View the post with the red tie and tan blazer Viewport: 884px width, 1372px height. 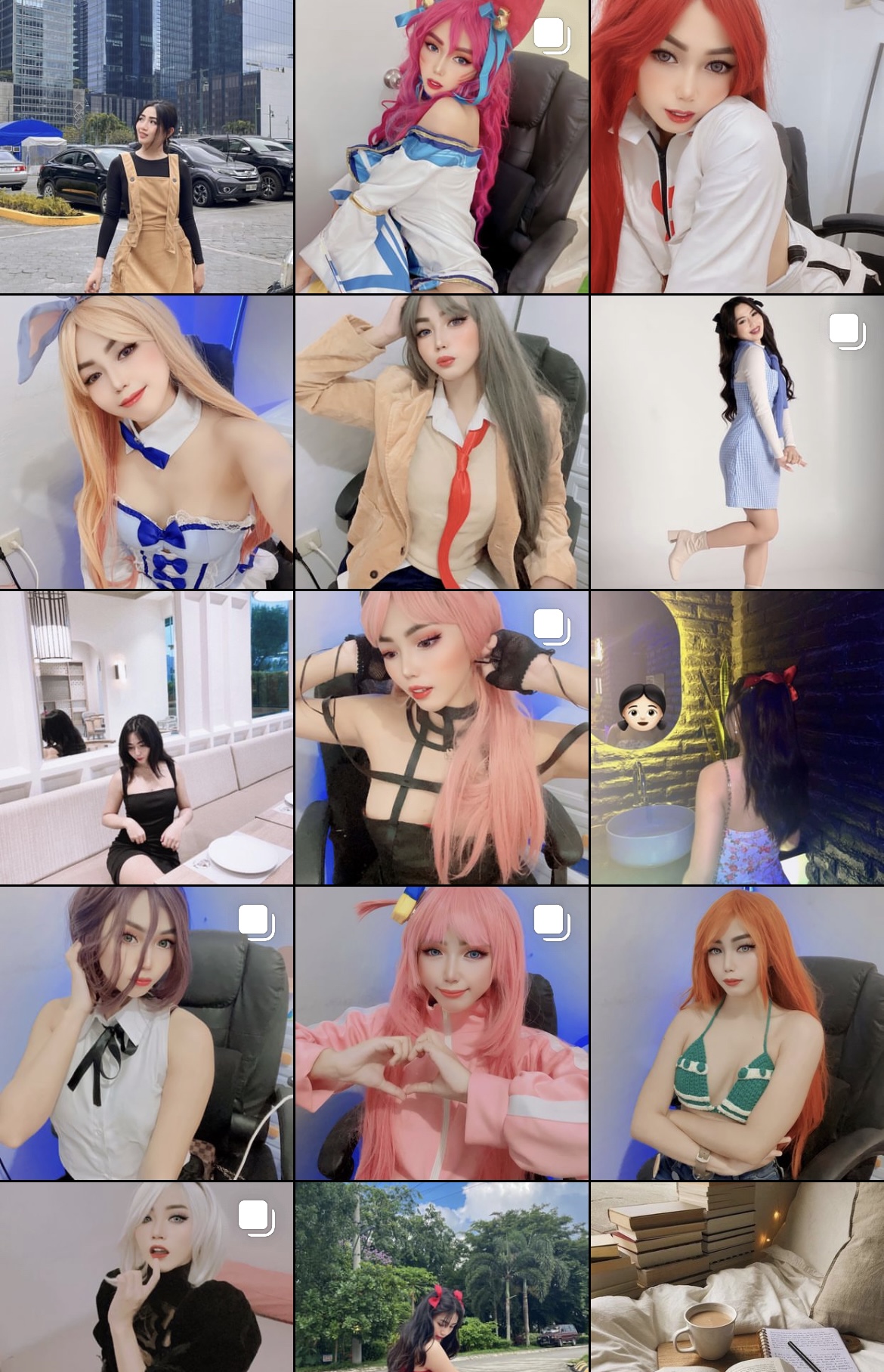coord(441,441)
